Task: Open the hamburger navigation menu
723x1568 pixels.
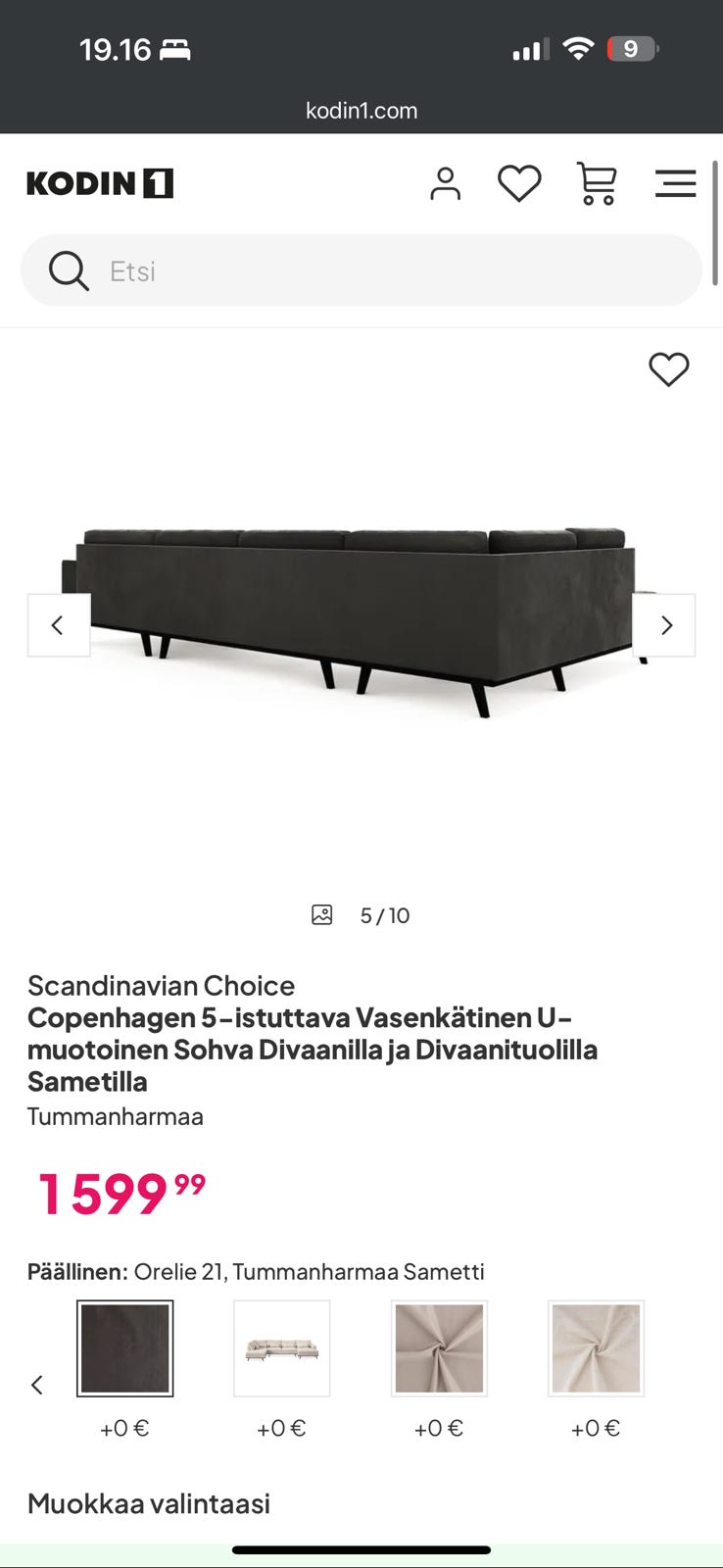Action: pos(675,183)
